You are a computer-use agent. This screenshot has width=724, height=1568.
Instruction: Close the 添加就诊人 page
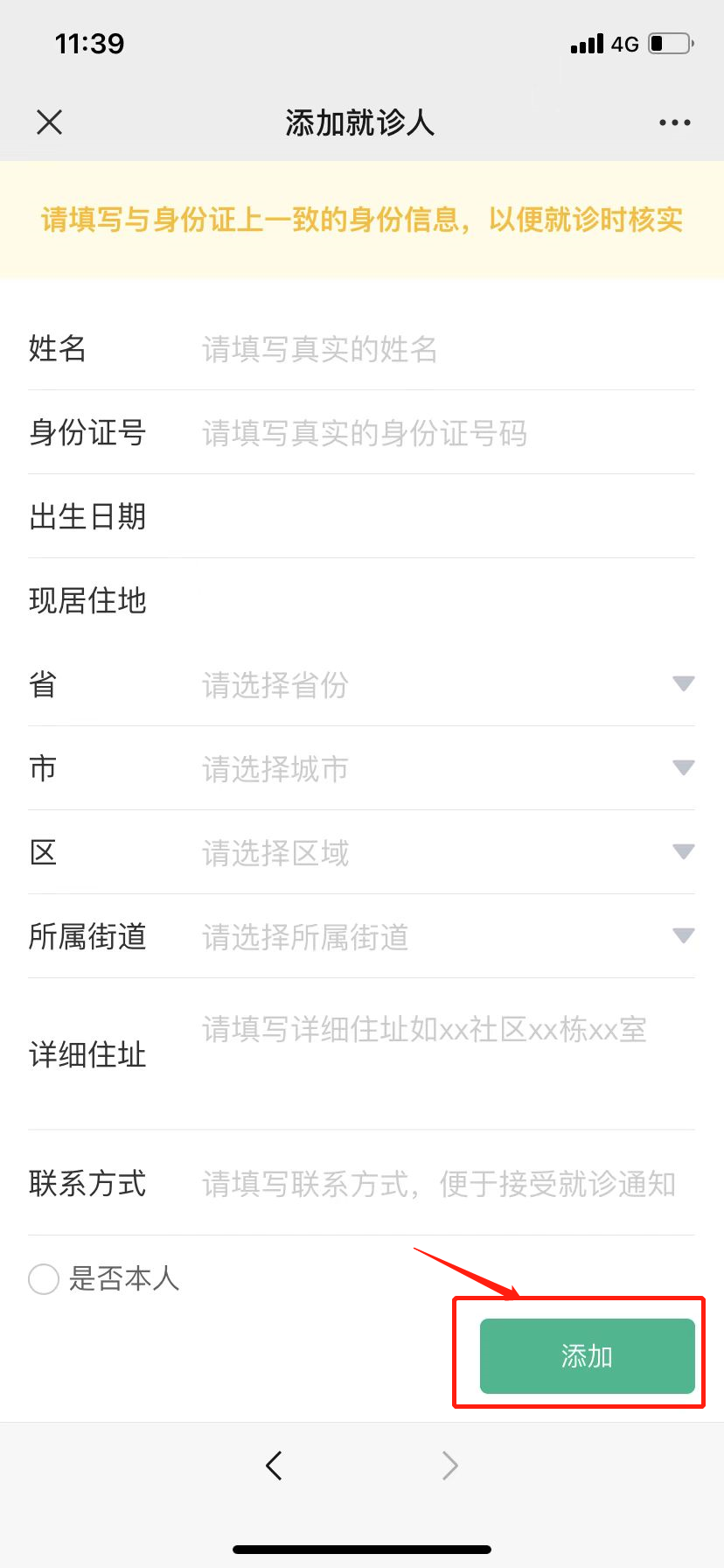[x=50, y=122]
